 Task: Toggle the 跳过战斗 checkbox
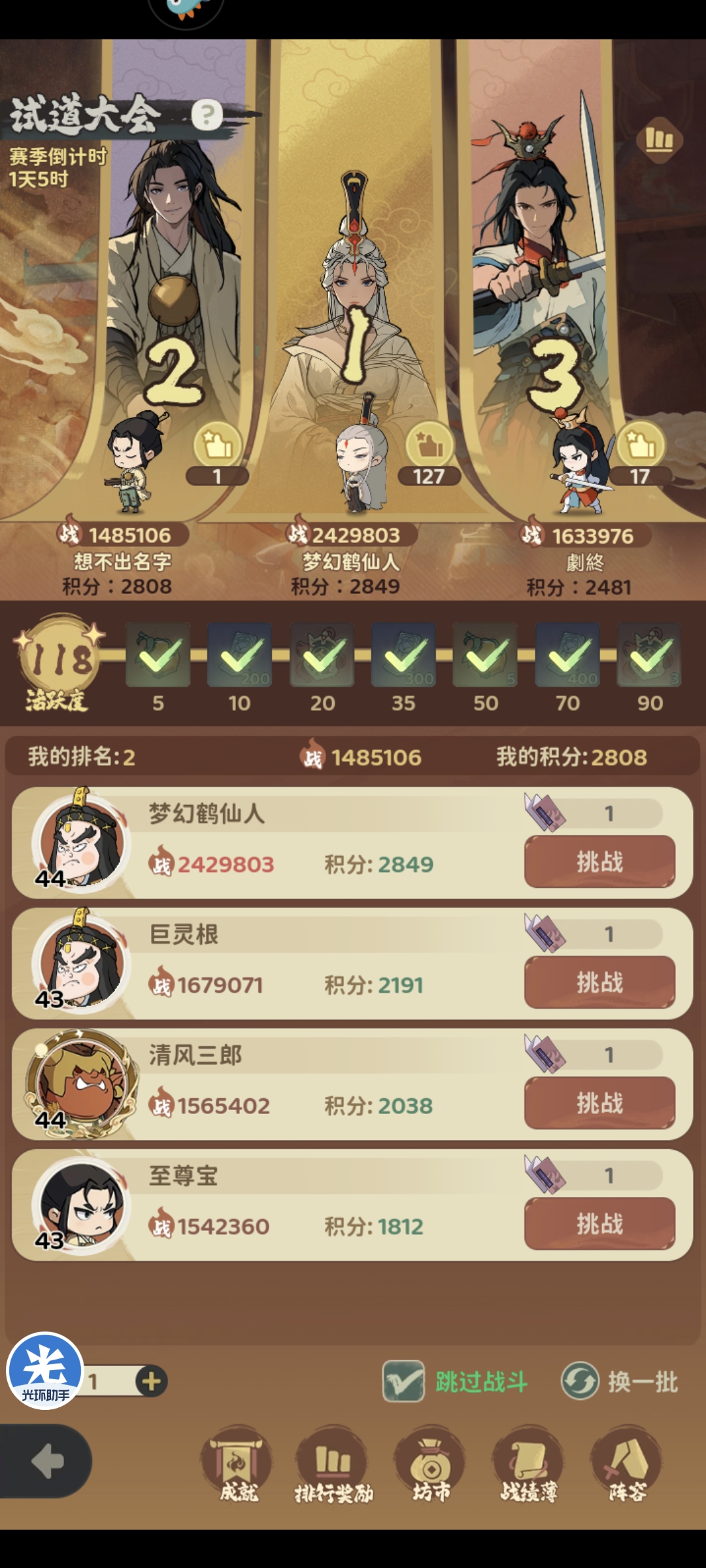[403, 1381]
